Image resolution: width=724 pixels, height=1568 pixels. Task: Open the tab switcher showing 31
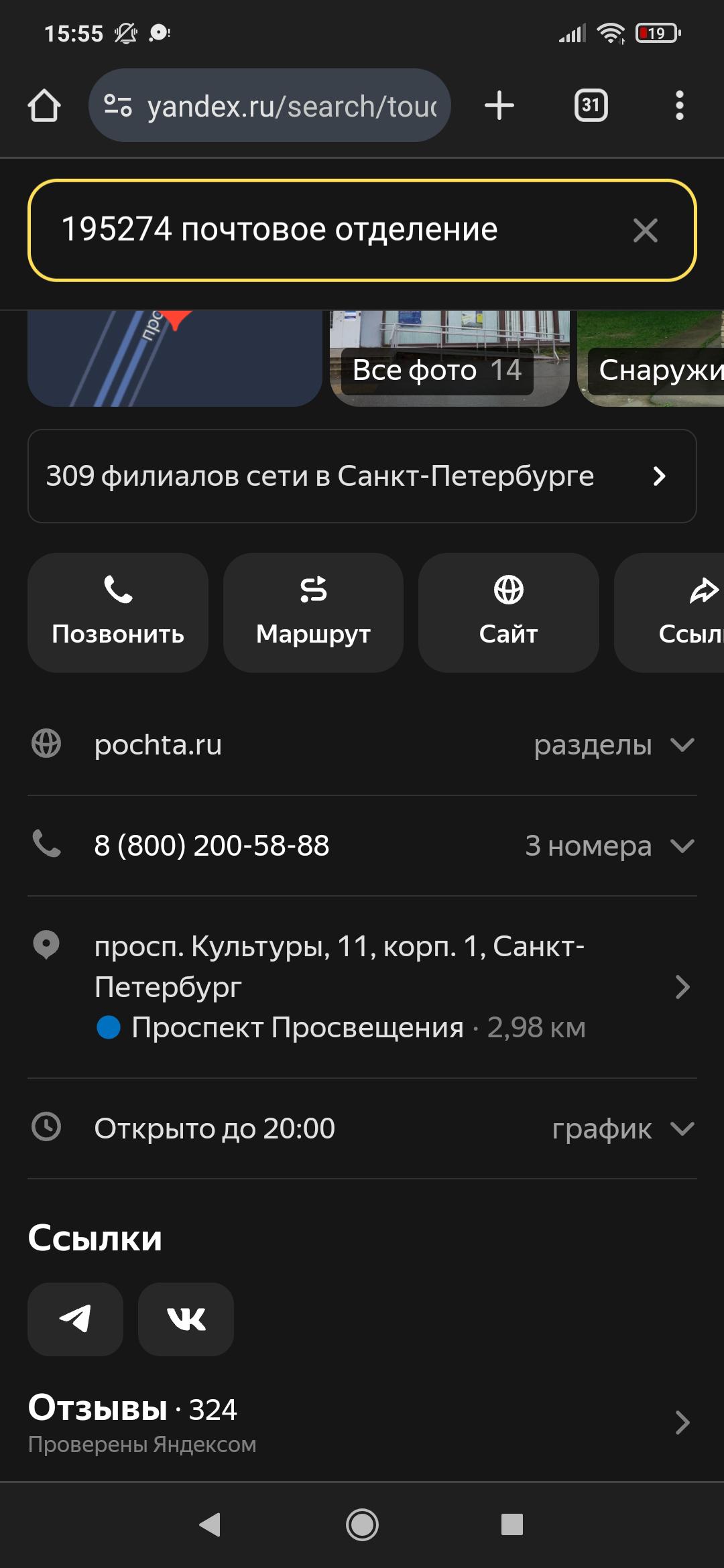(x=591, y=106)
